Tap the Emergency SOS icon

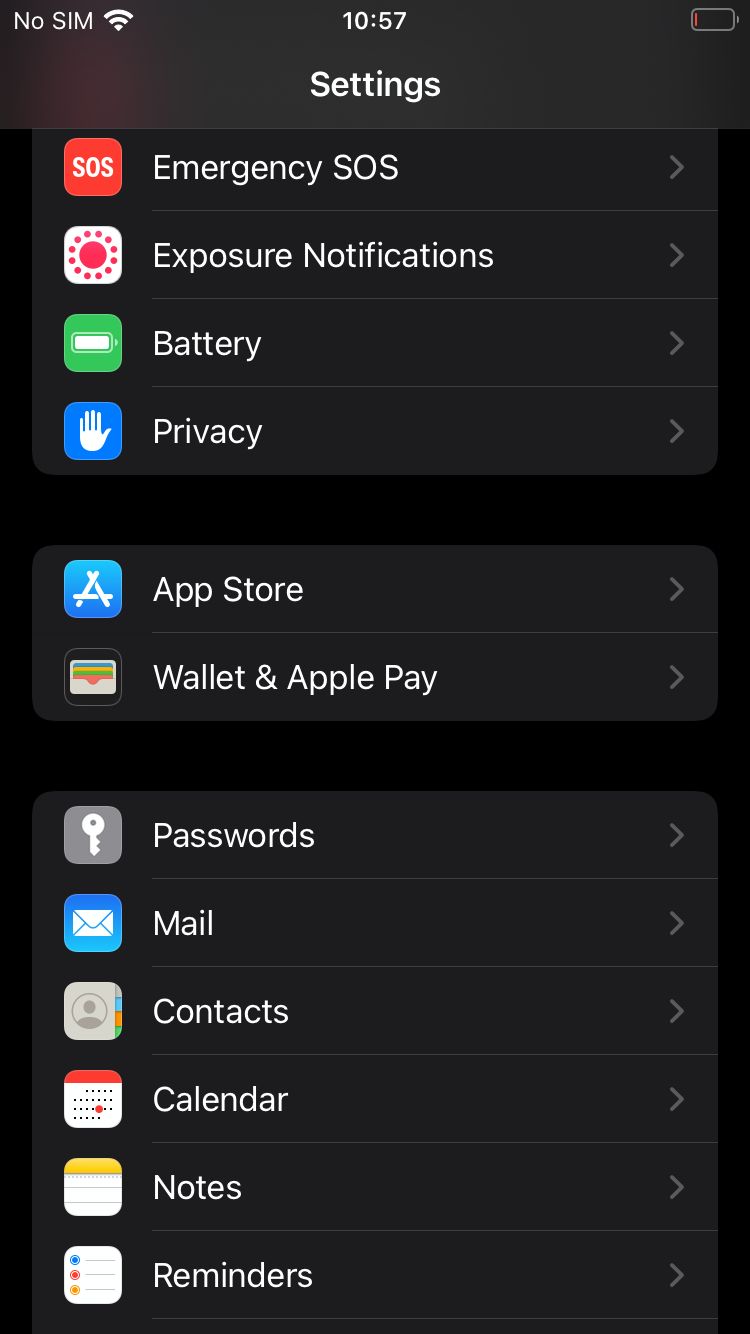tap(92, 167)
